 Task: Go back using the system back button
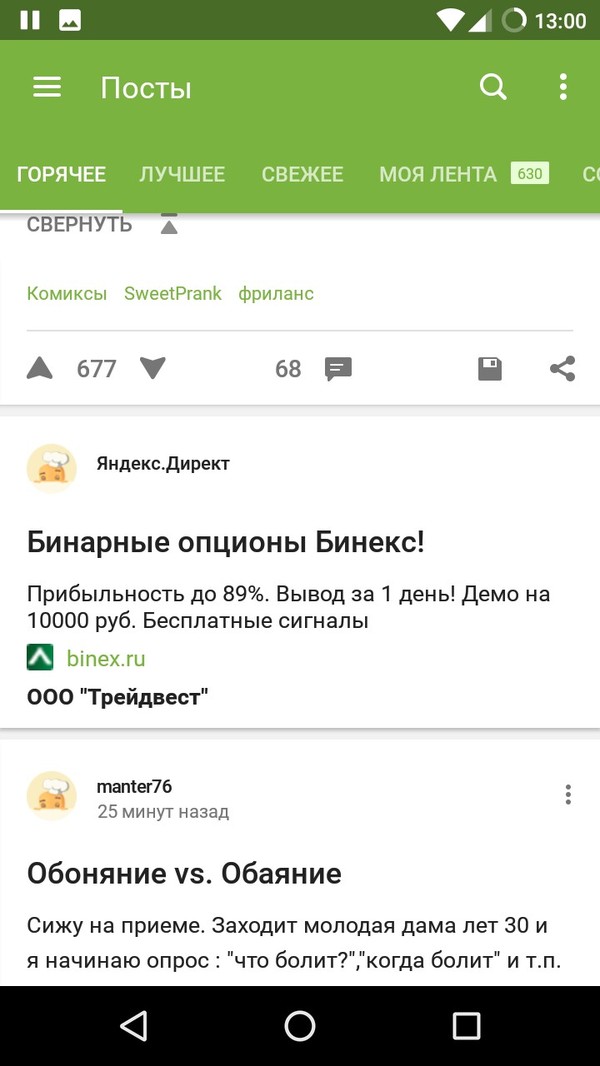point(133,1025)
